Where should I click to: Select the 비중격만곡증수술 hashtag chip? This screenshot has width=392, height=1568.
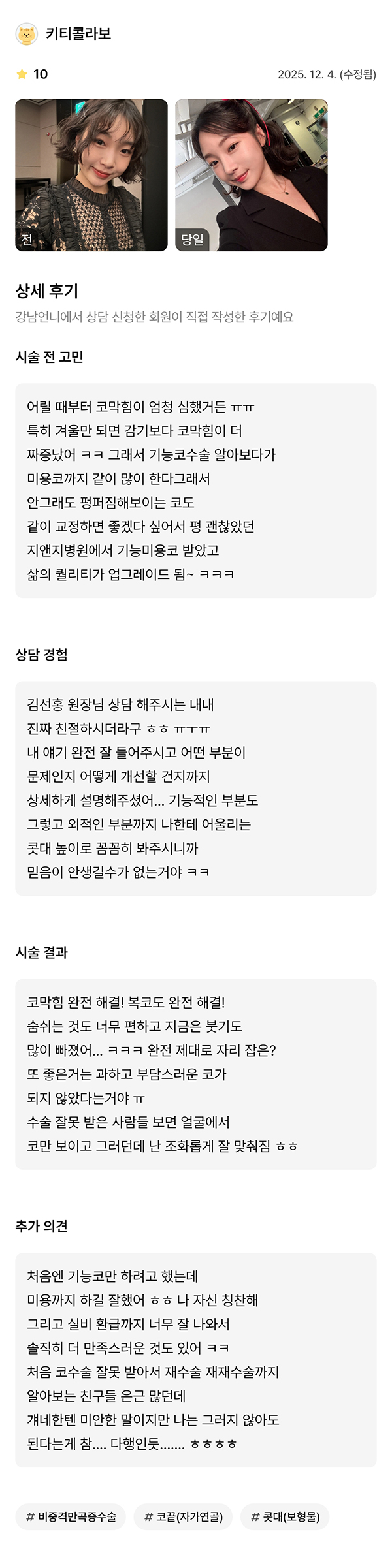71,1516
